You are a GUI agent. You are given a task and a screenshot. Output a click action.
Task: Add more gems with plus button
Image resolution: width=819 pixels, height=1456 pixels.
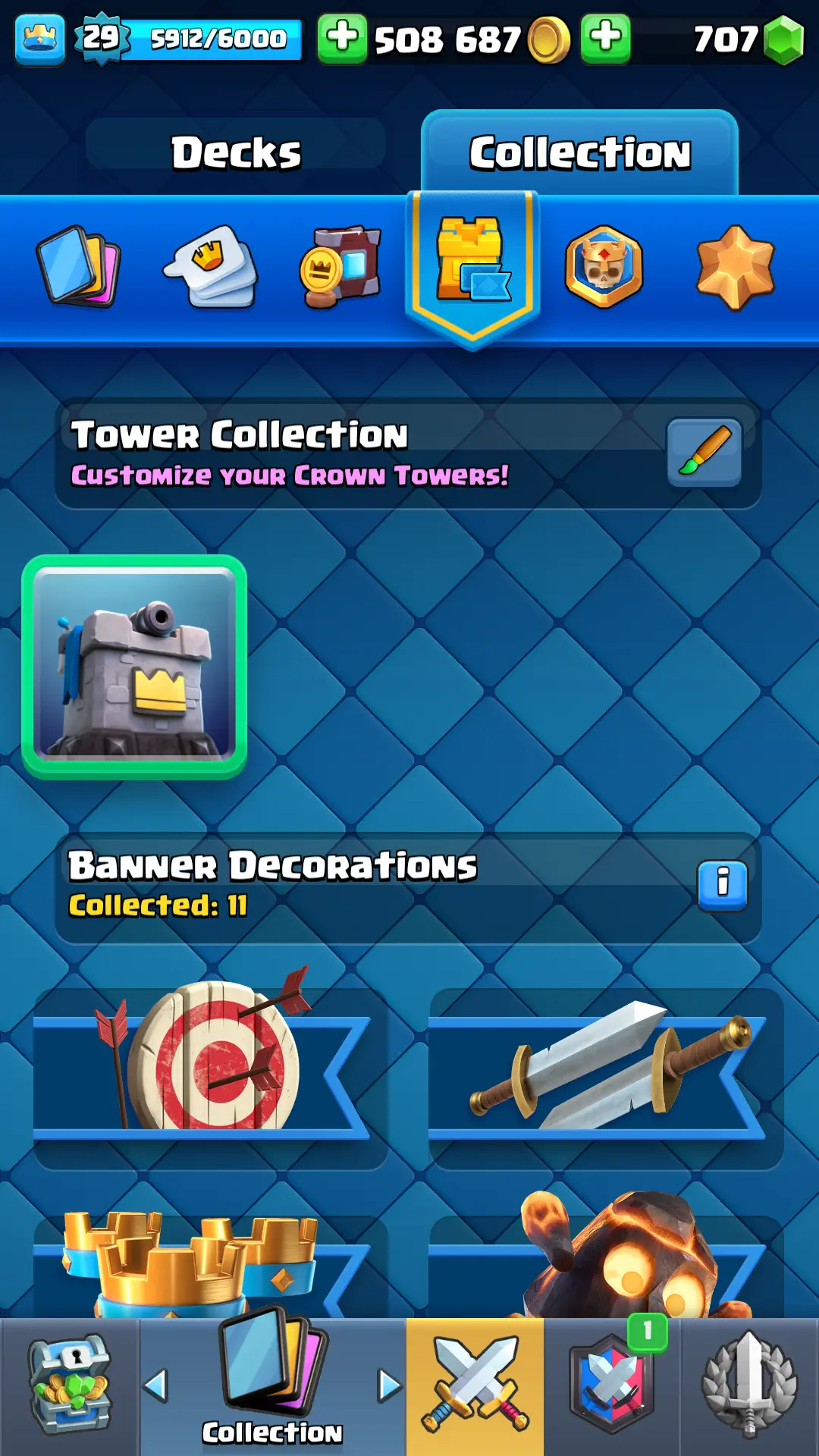(x=605, y=38)
